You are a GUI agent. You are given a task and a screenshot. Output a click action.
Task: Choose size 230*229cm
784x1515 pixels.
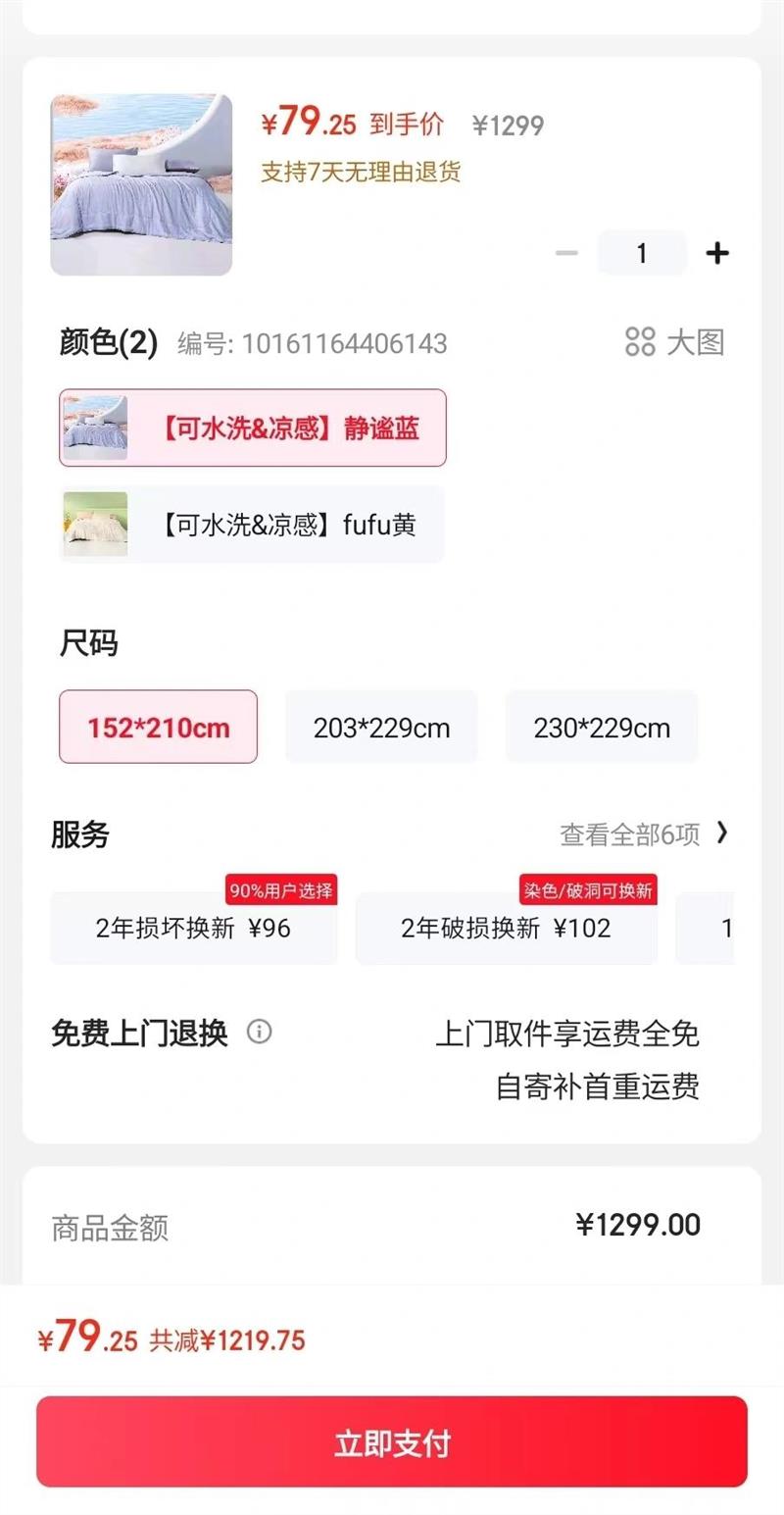(602, 728)
